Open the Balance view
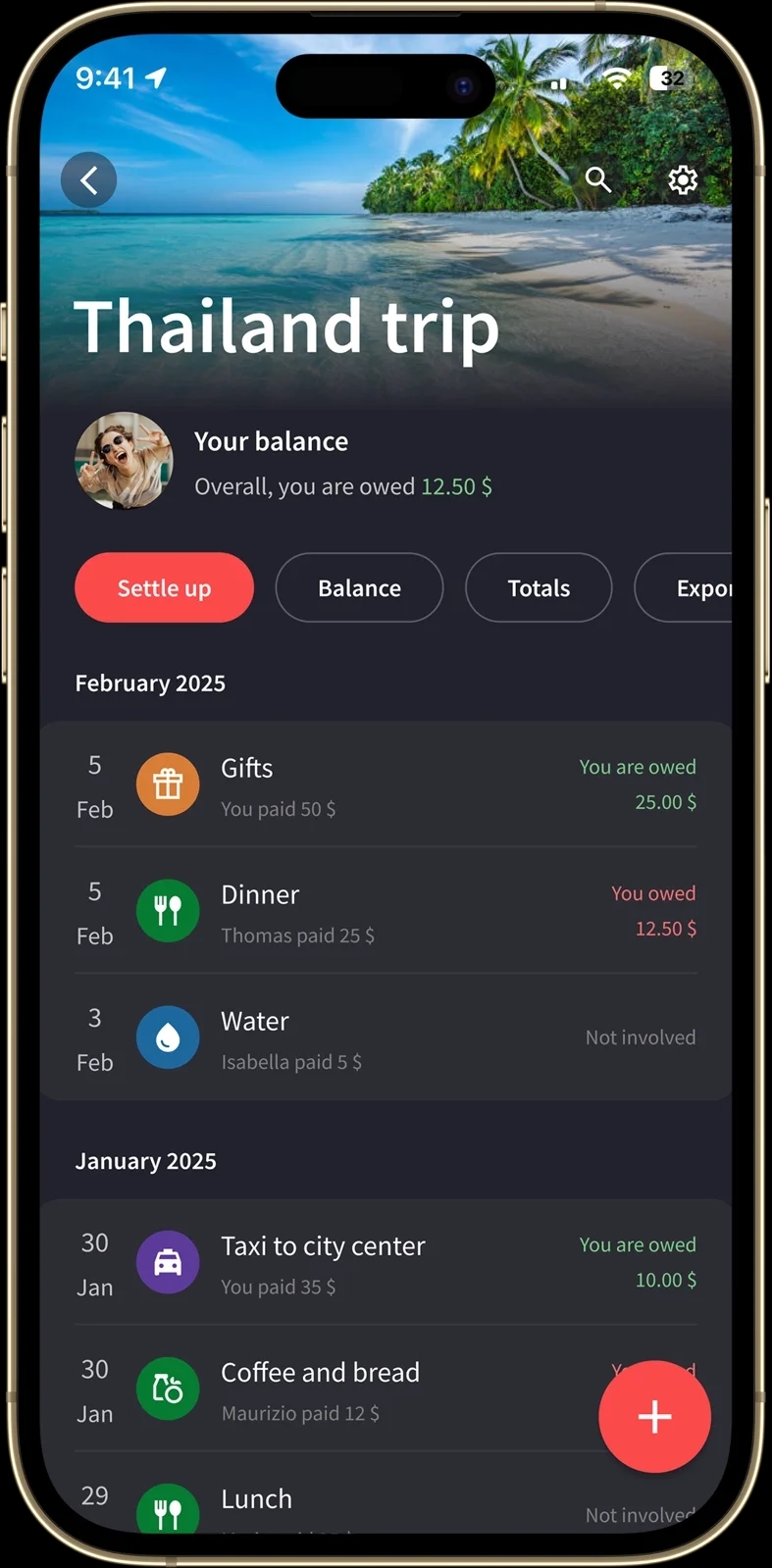Screen dimensions: 772x1568 [359, 588]
